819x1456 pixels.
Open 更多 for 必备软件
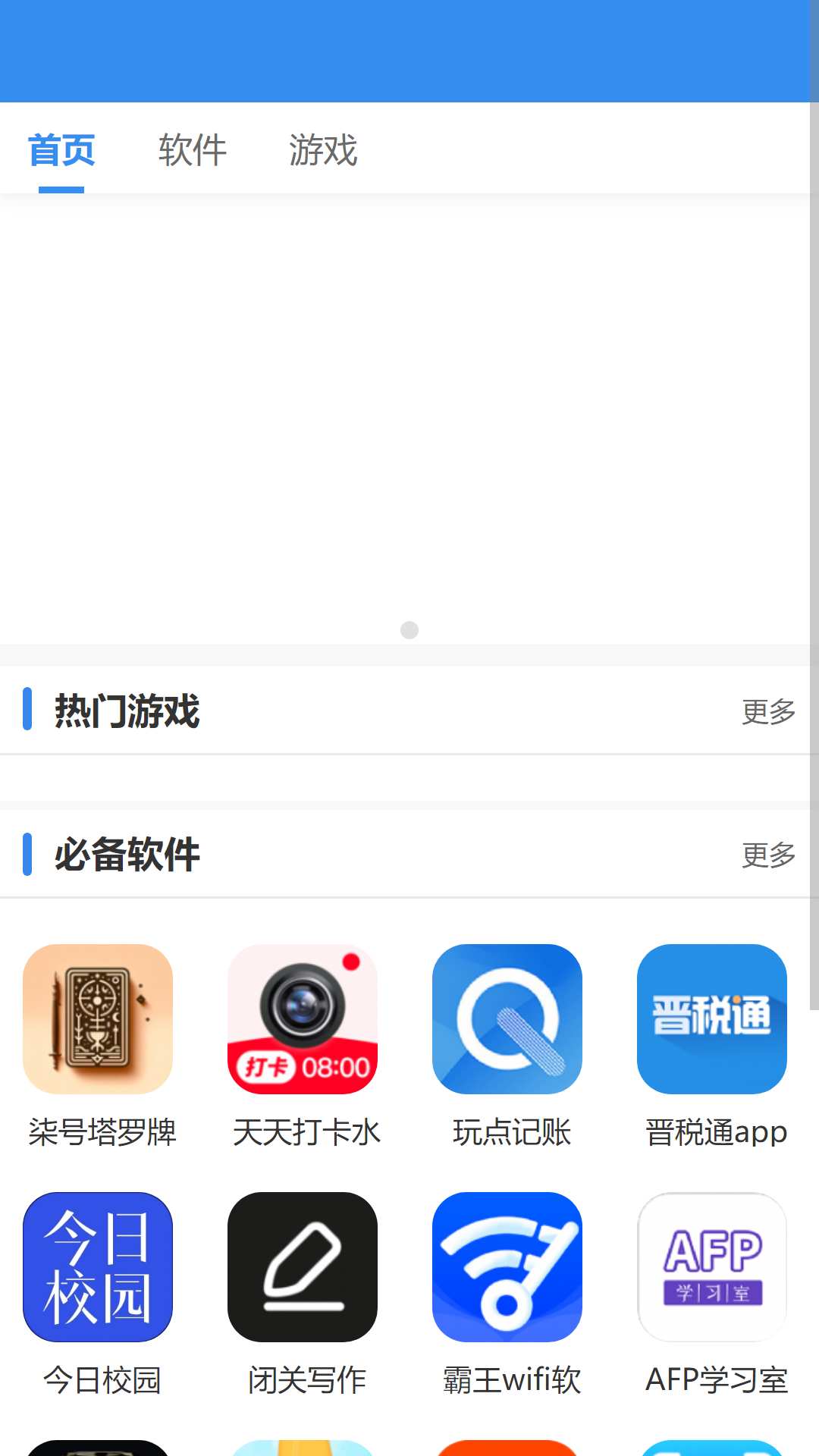[767, 855]
